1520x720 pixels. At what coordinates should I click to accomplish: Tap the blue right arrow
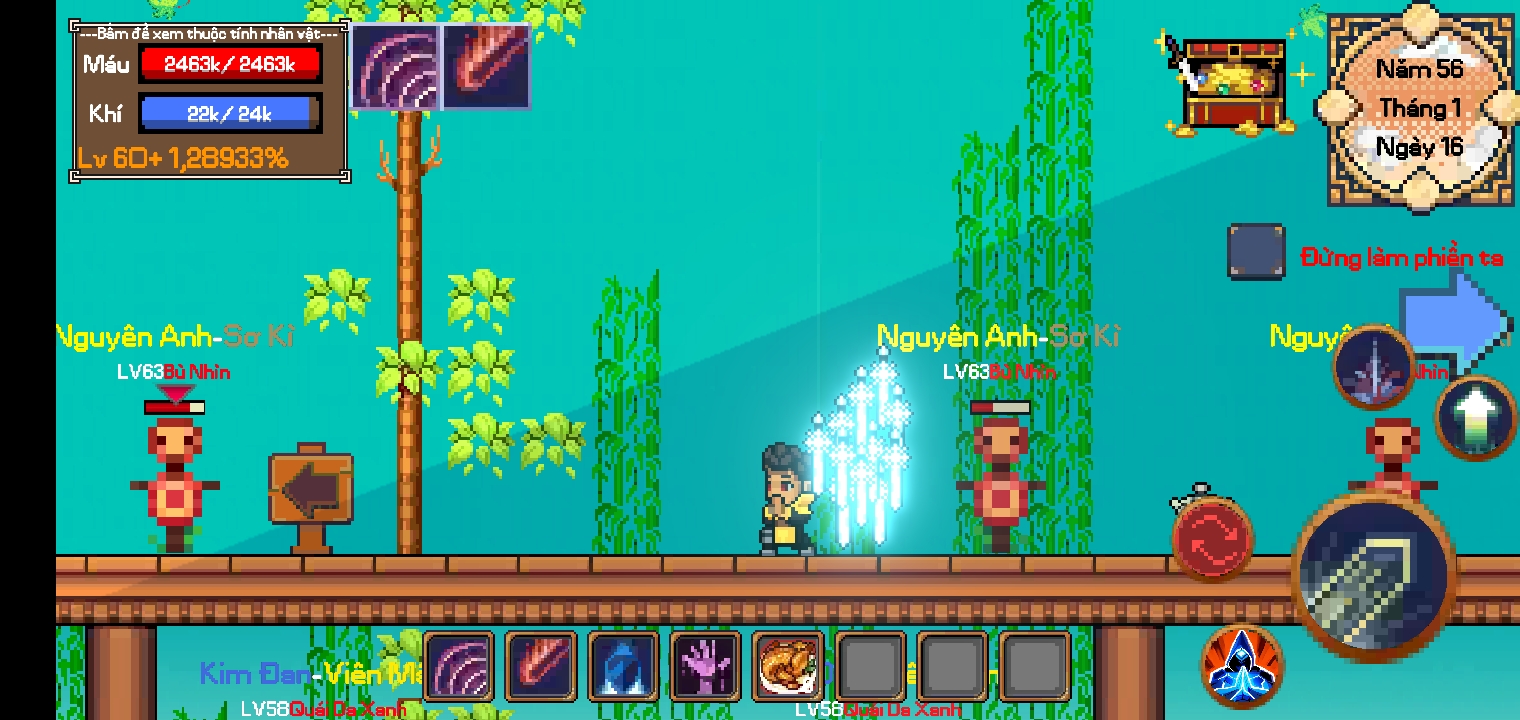[x=1455, y=318]
